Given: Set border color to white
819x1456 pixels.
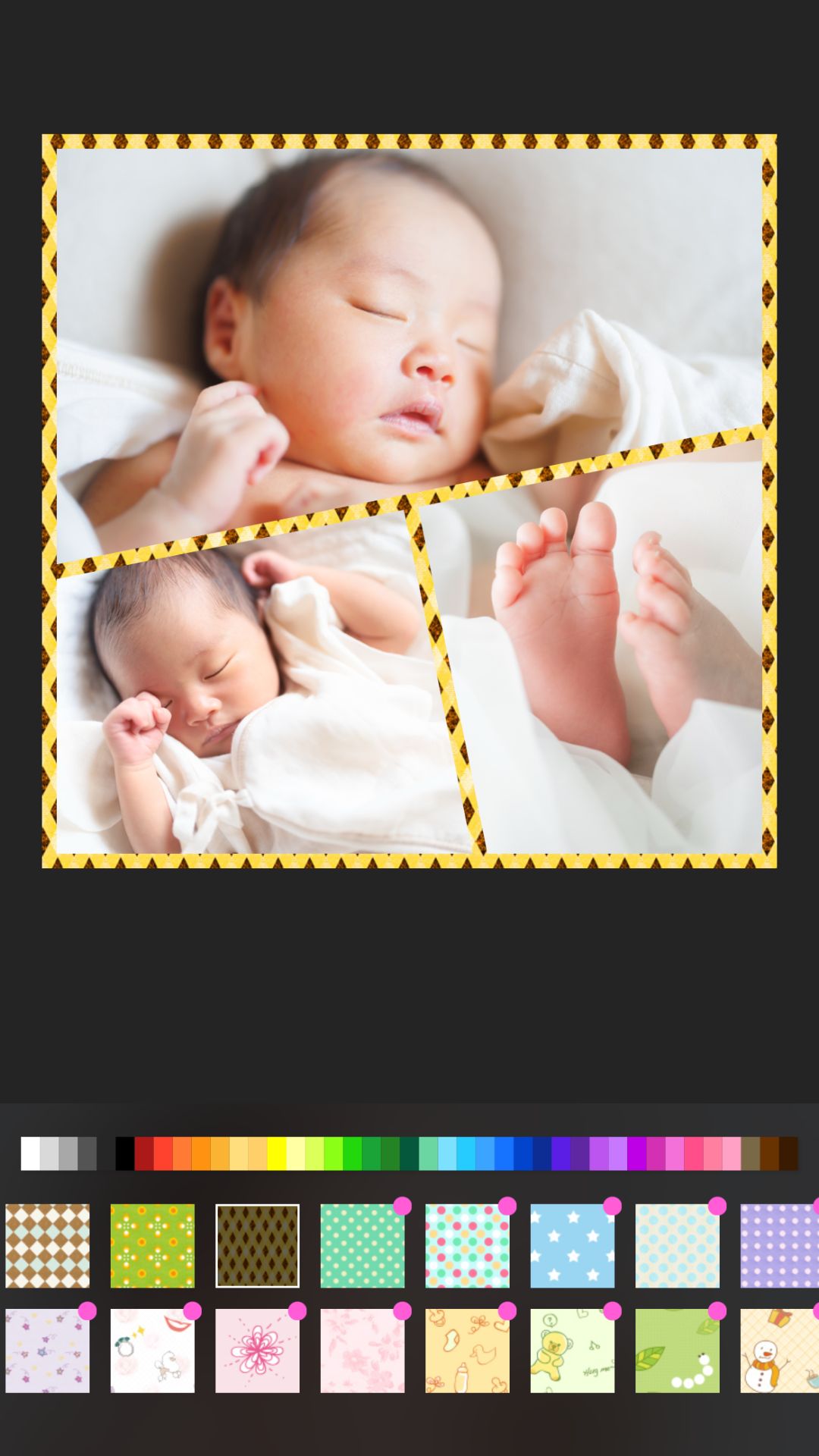Looking at the screenshot, I should 30,1153.
